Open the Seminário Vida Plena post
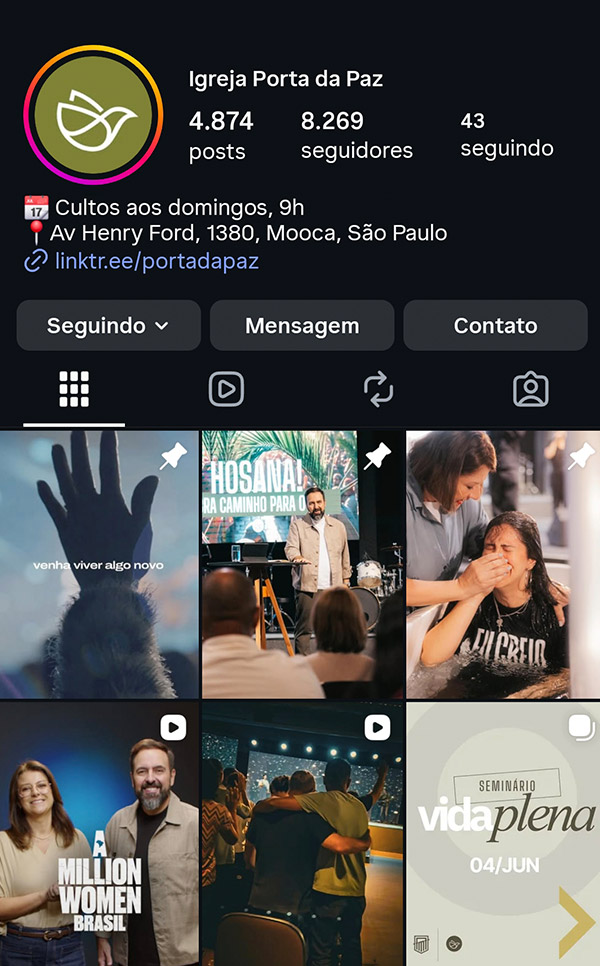Screen dimensions: 600x966 point(503,835)
